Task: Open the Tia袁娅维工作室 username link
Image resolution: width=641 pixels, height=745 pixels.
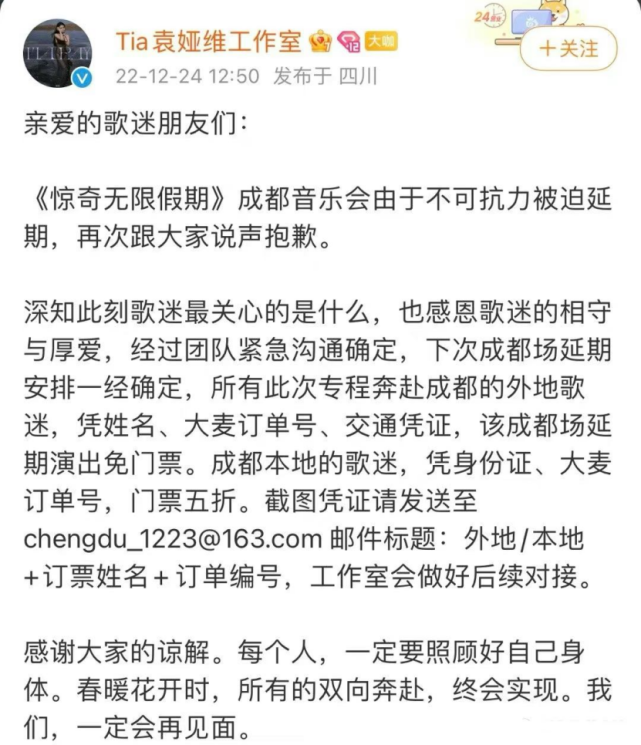Action: pos(208,40)
